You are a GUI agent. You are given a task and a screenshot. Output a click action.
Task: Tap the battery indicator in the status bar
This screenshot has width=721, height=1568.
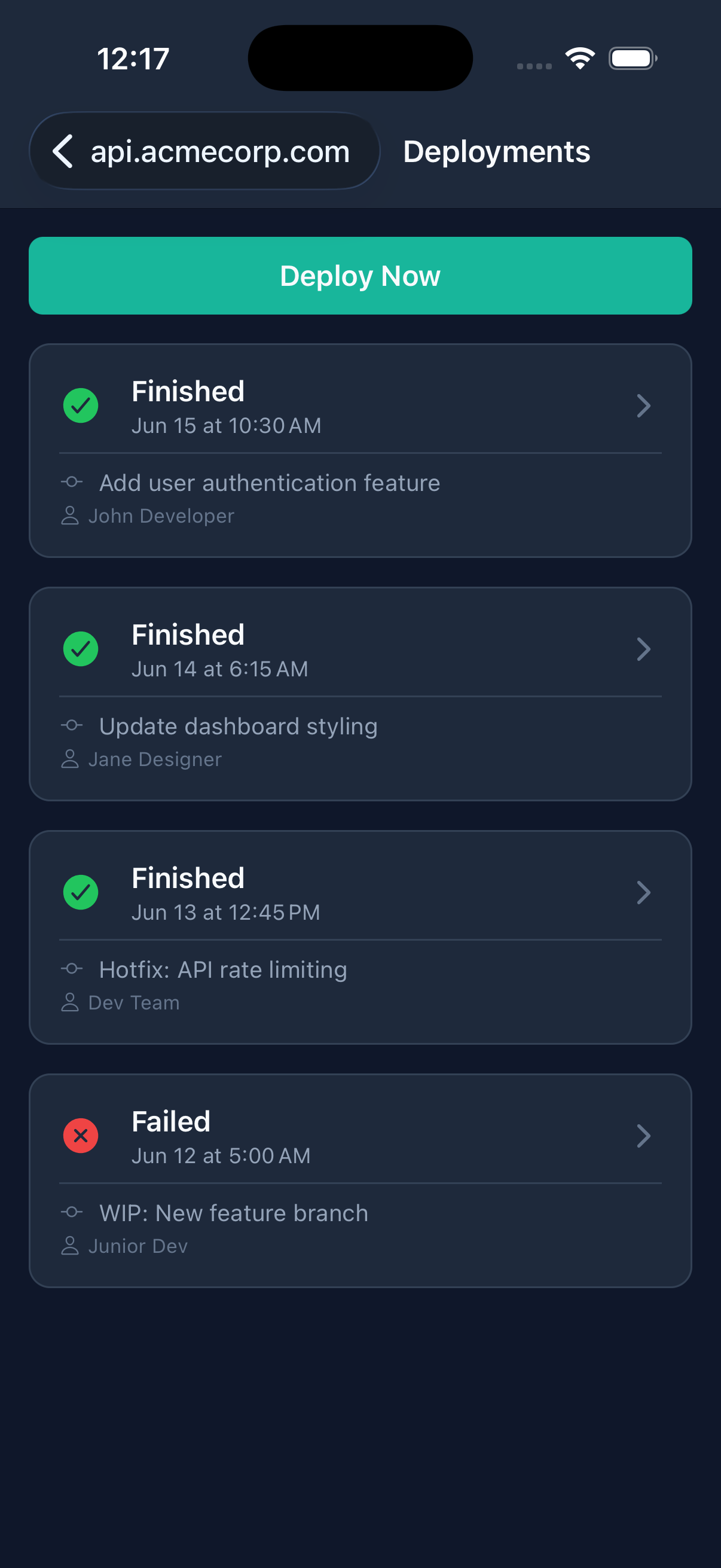click(x=631, y=57)
